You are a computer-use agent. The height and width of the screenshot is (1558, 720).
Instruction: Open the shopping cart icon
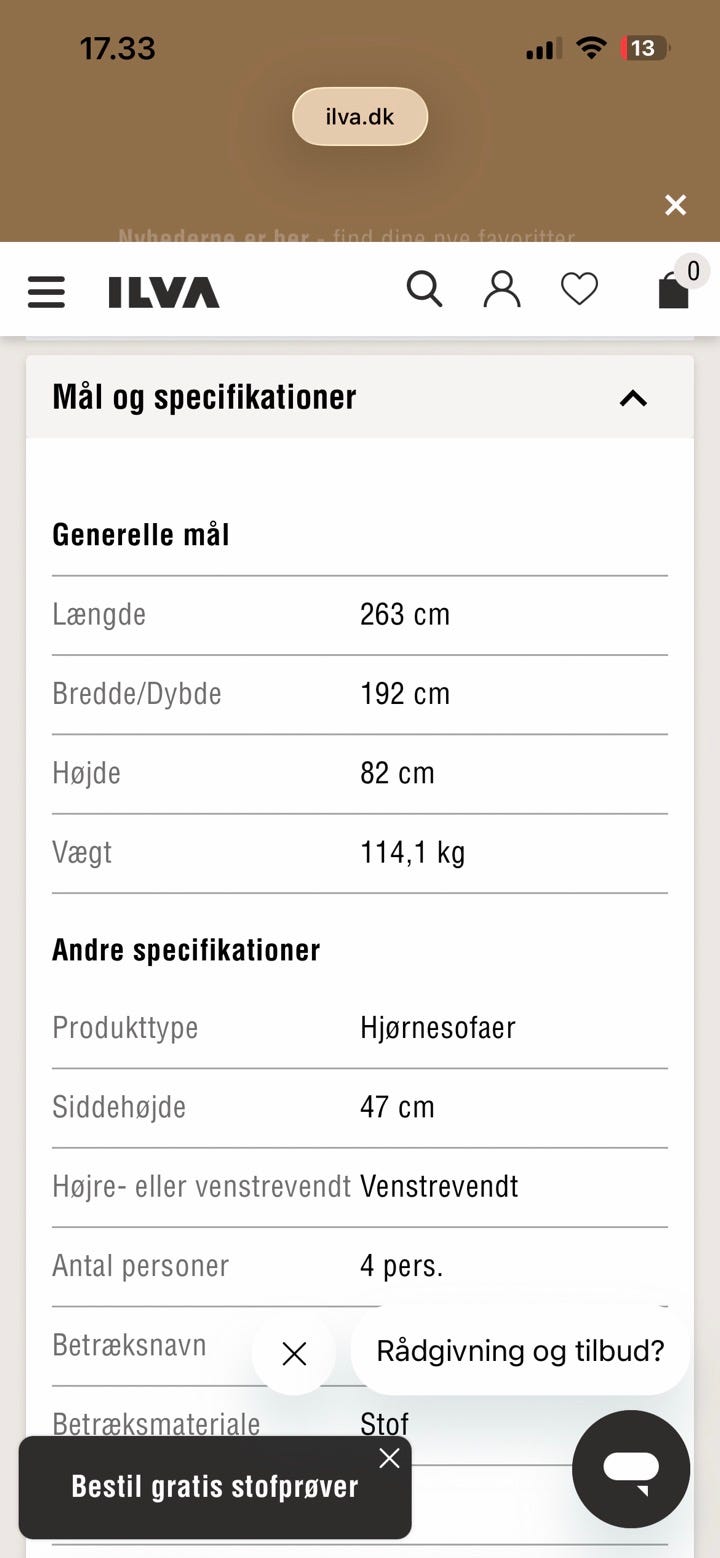[x=673, y=293]
